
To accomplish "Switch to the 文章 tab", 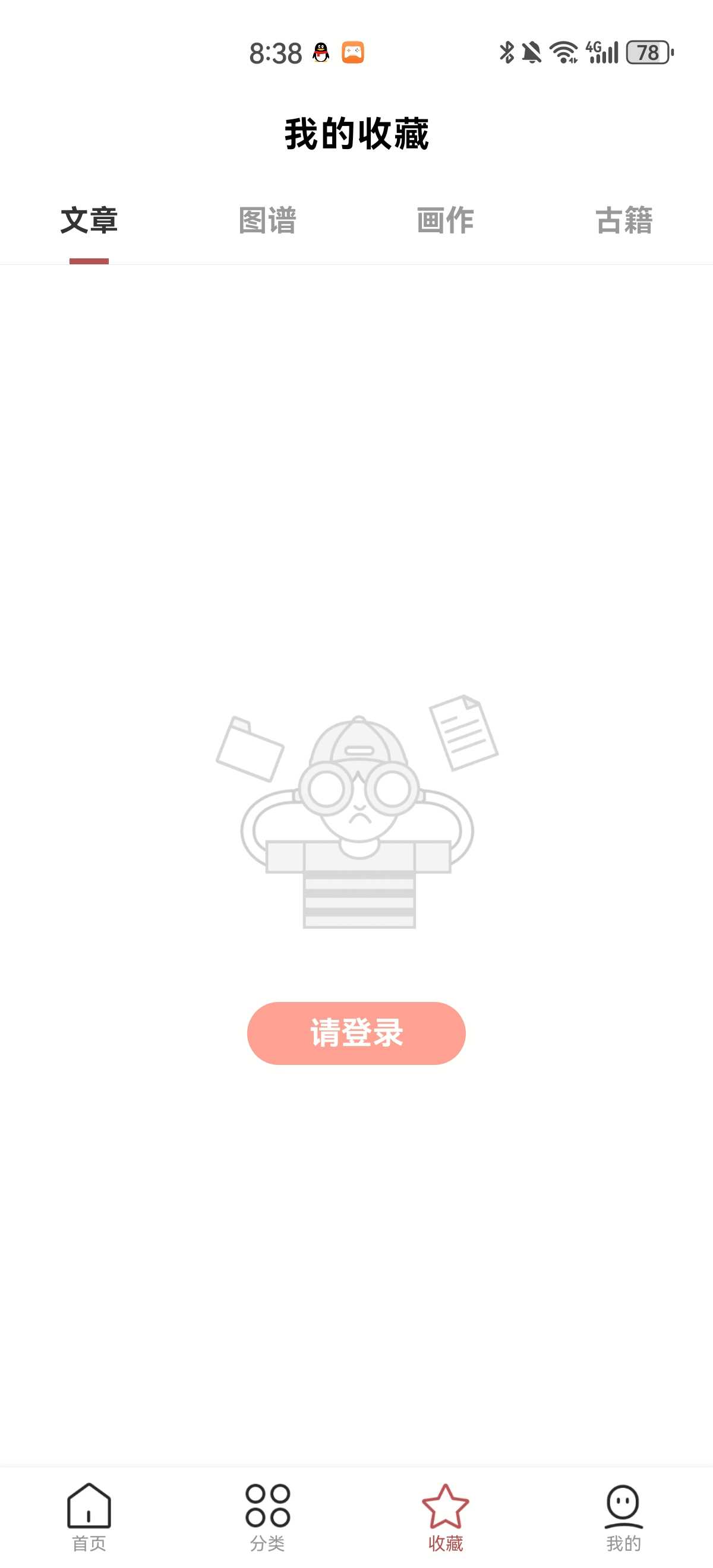I will [89, 220].
